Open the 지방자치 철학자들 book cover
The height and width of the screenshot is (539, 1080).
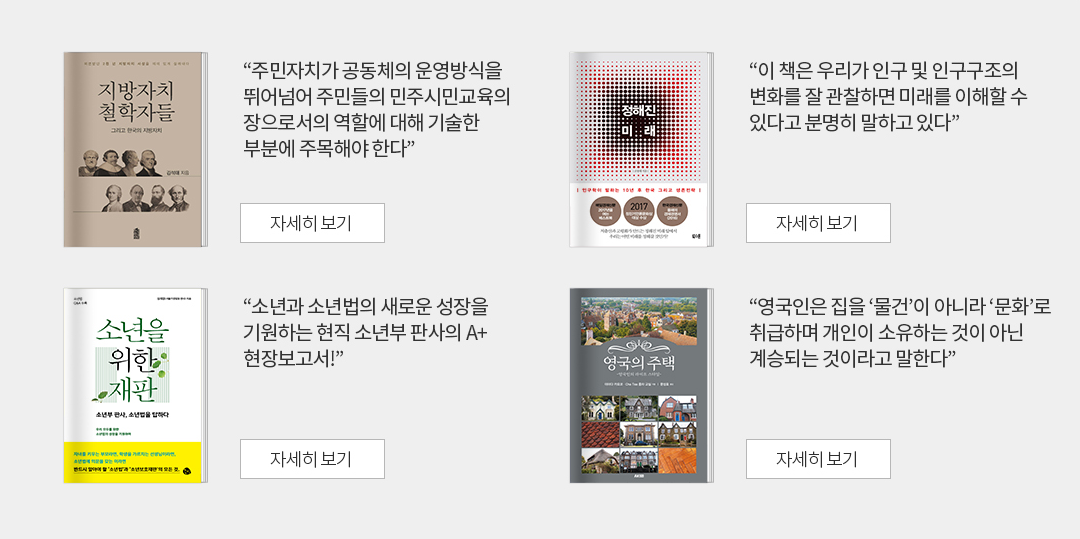coord(135,150)
